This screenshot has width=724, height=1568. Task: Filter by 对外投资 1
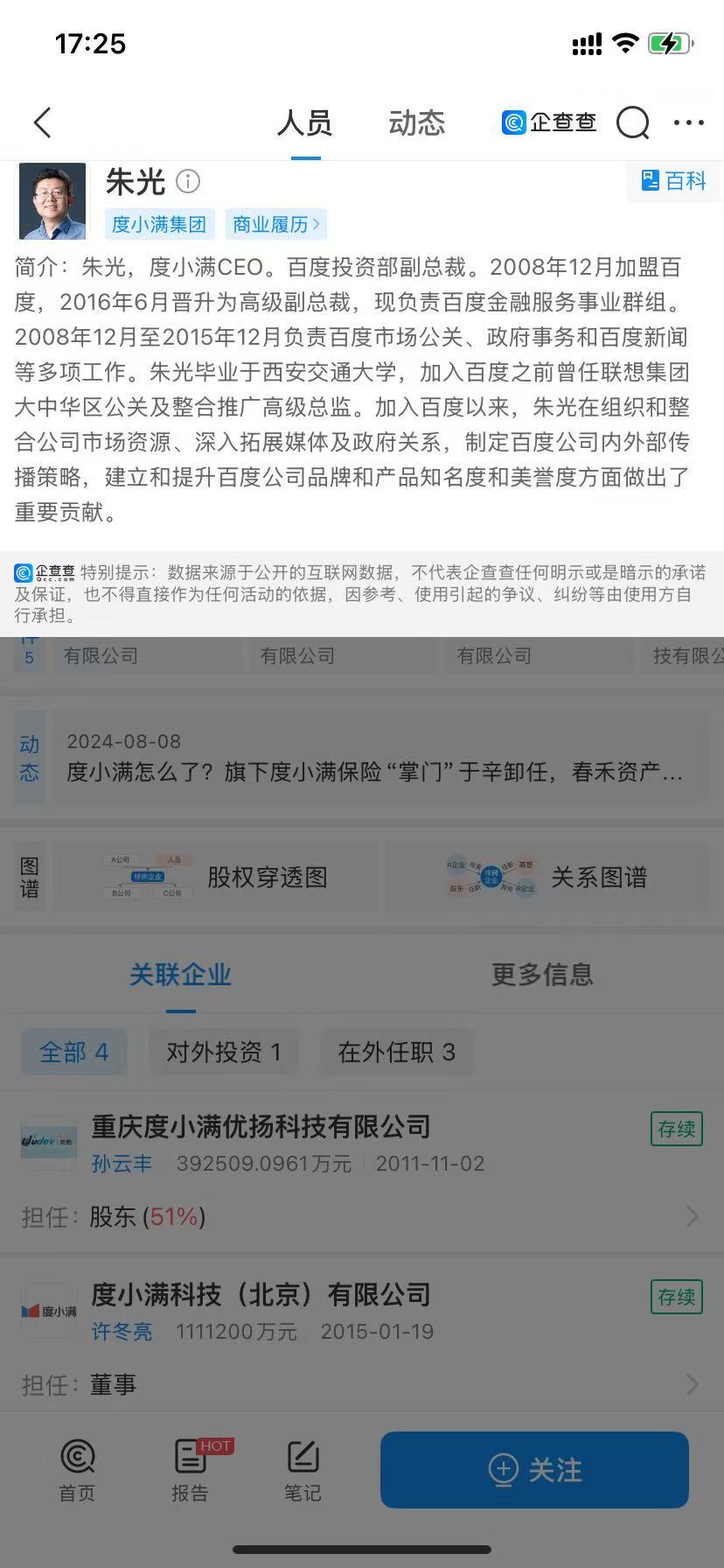pyautogui.click(x=224, y=1052)
